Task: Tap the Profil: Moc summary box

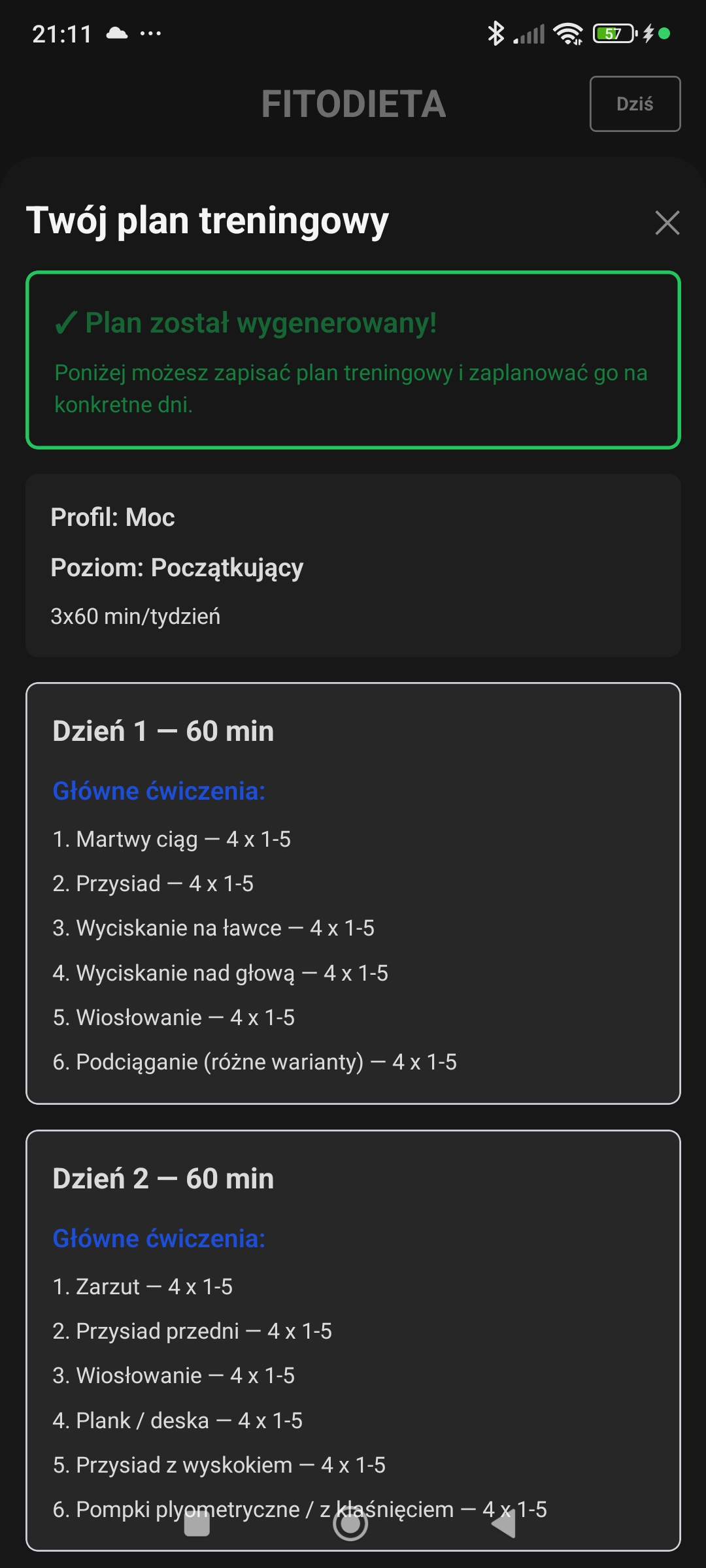Action: click(352, 564)
